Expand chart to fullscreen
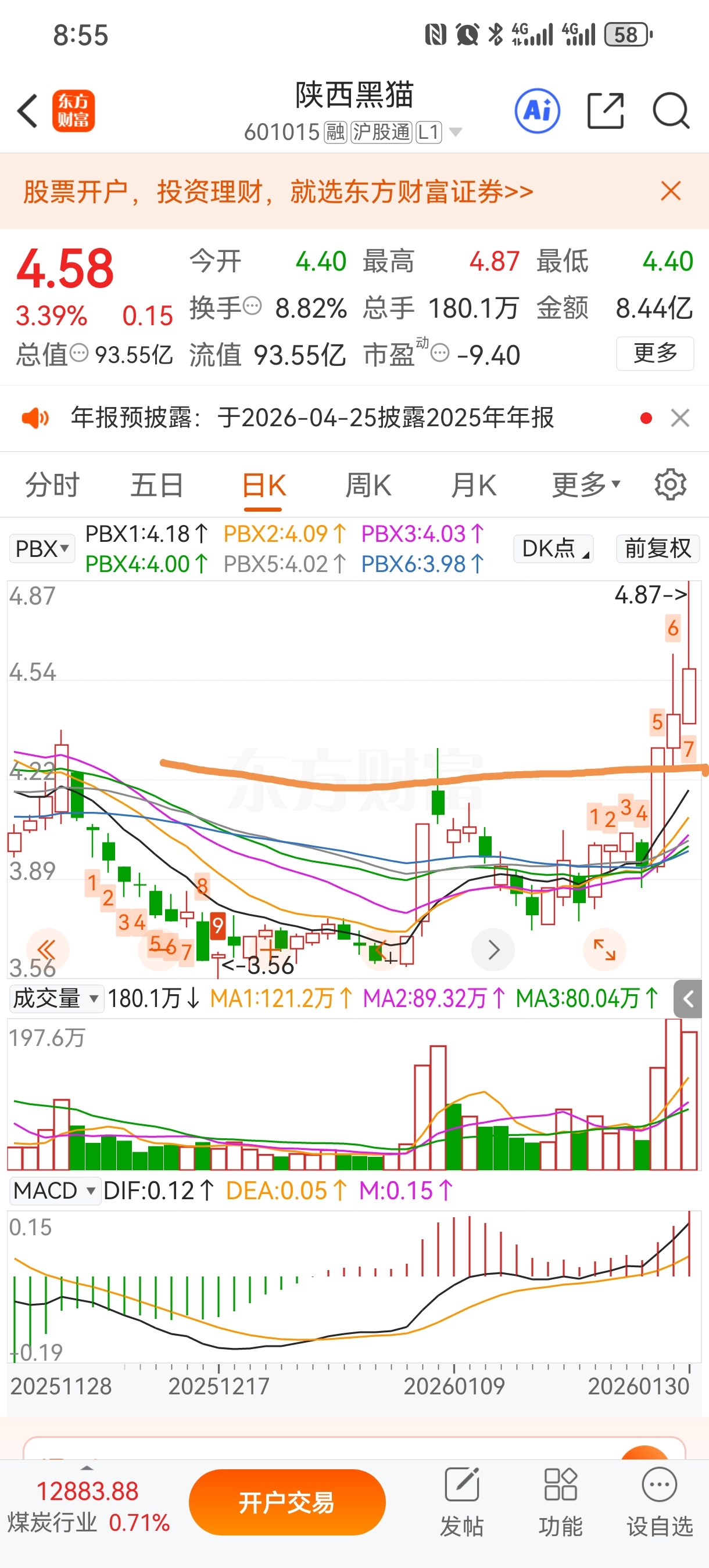Screen dimensions: 709x1568 pos(604,950)
